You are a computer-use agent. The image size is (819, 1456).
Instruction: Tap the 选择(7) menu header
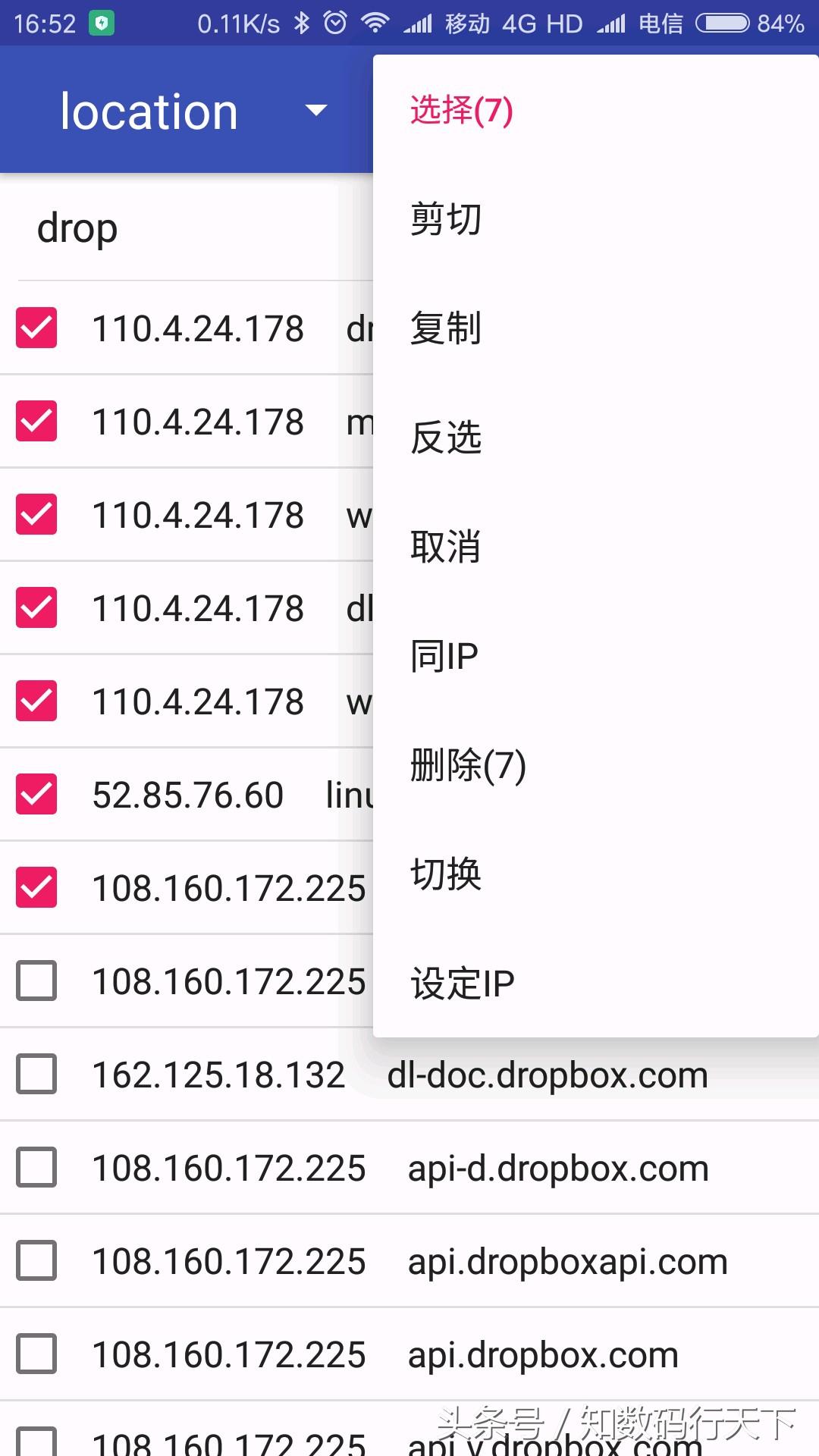[461, 111]
